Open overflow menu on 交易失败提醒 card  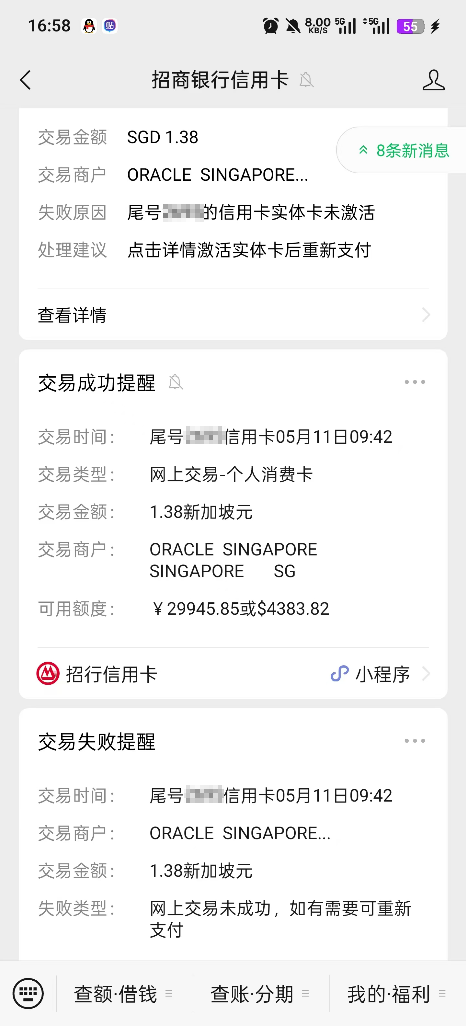(x=414, y=741)
